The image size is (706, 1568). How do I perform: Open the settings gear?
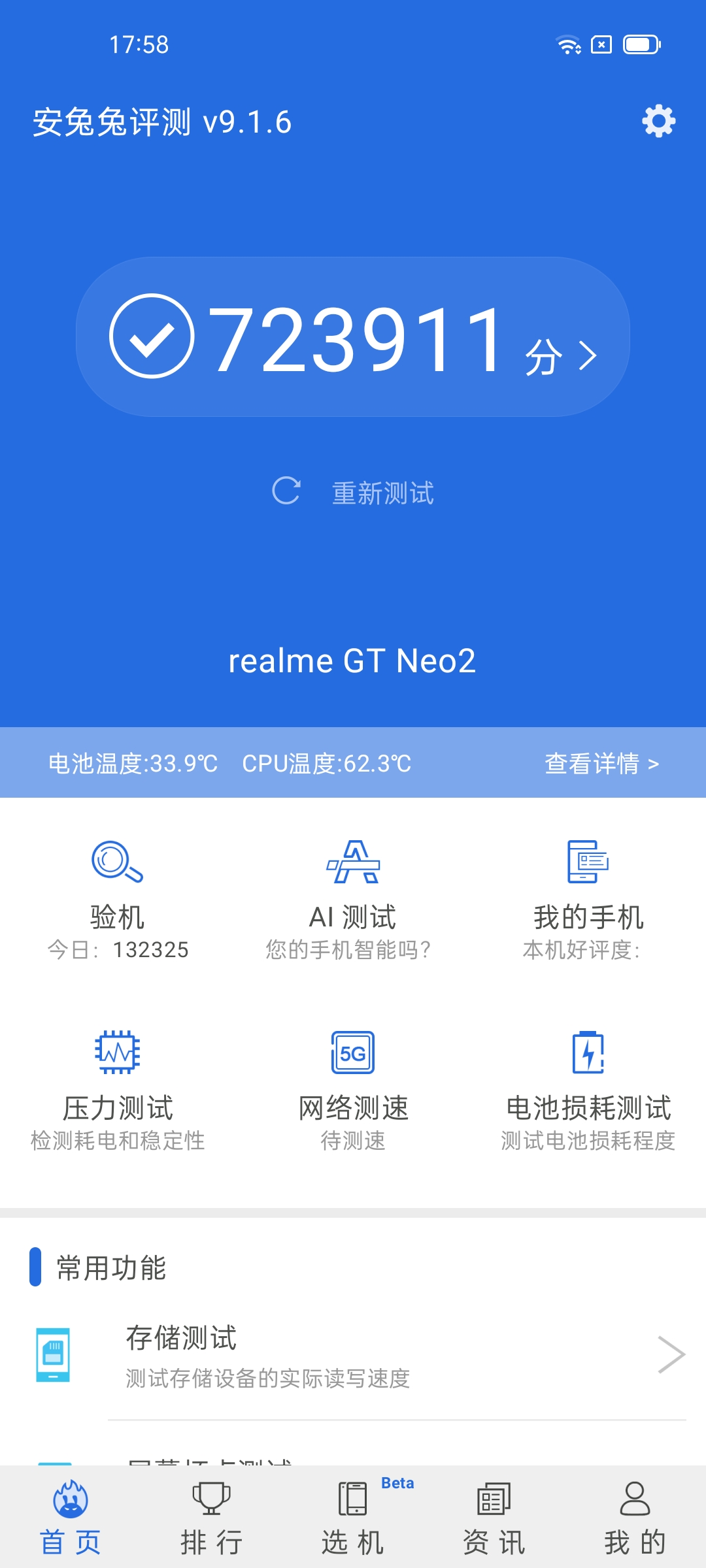point(658,121)
